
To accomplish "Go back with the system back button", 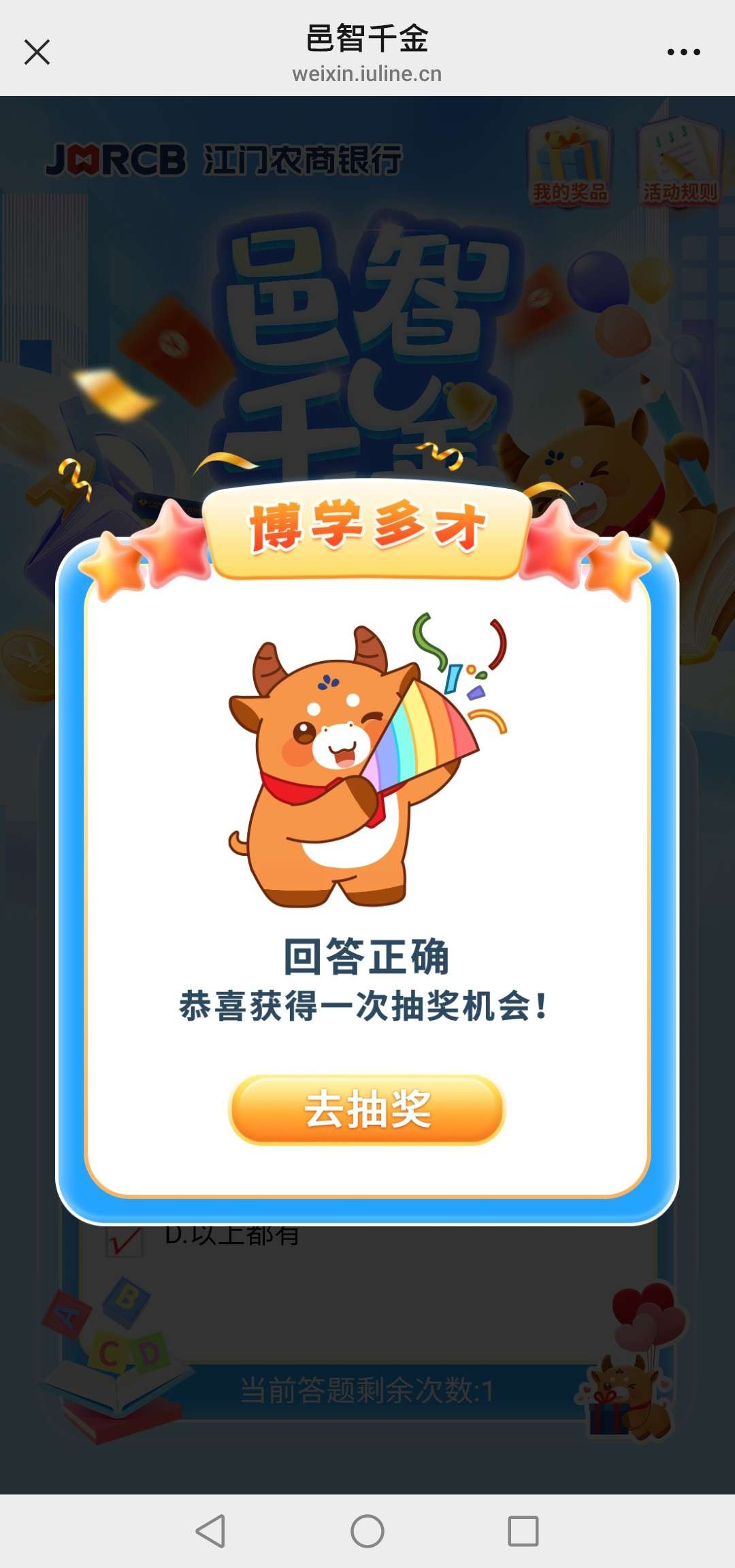I will (x=210, y=1531).
